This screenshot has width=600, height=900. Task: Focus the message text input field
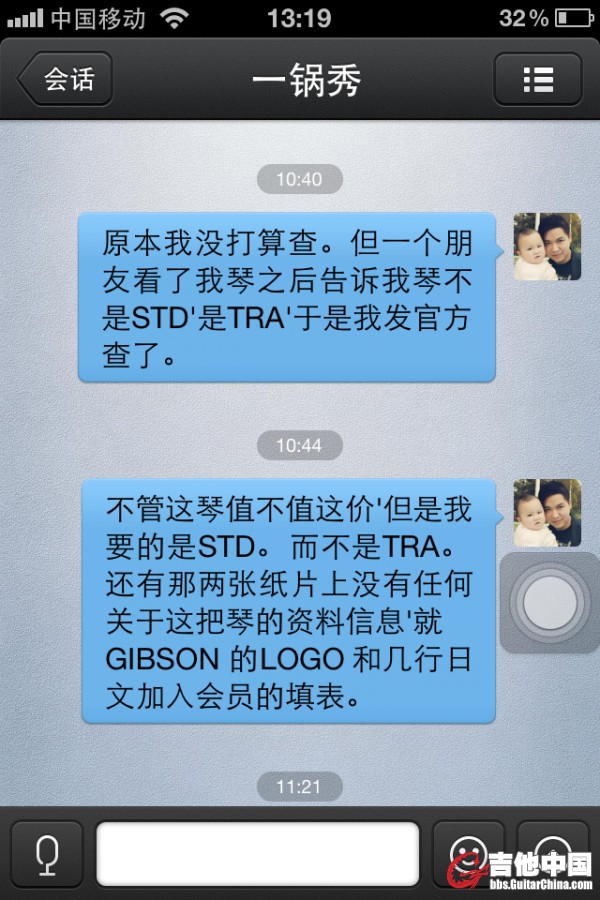coord(258,854)
